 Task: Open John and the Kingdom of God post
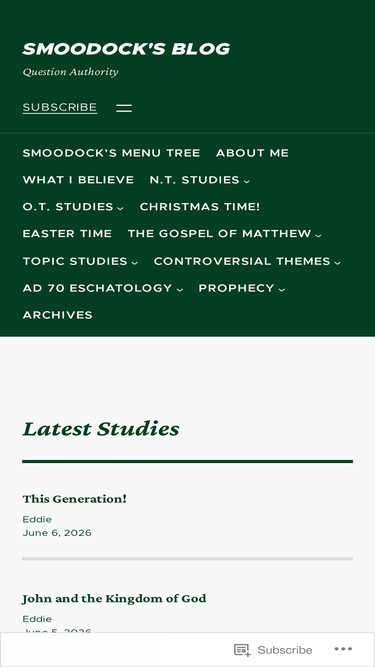114,599
